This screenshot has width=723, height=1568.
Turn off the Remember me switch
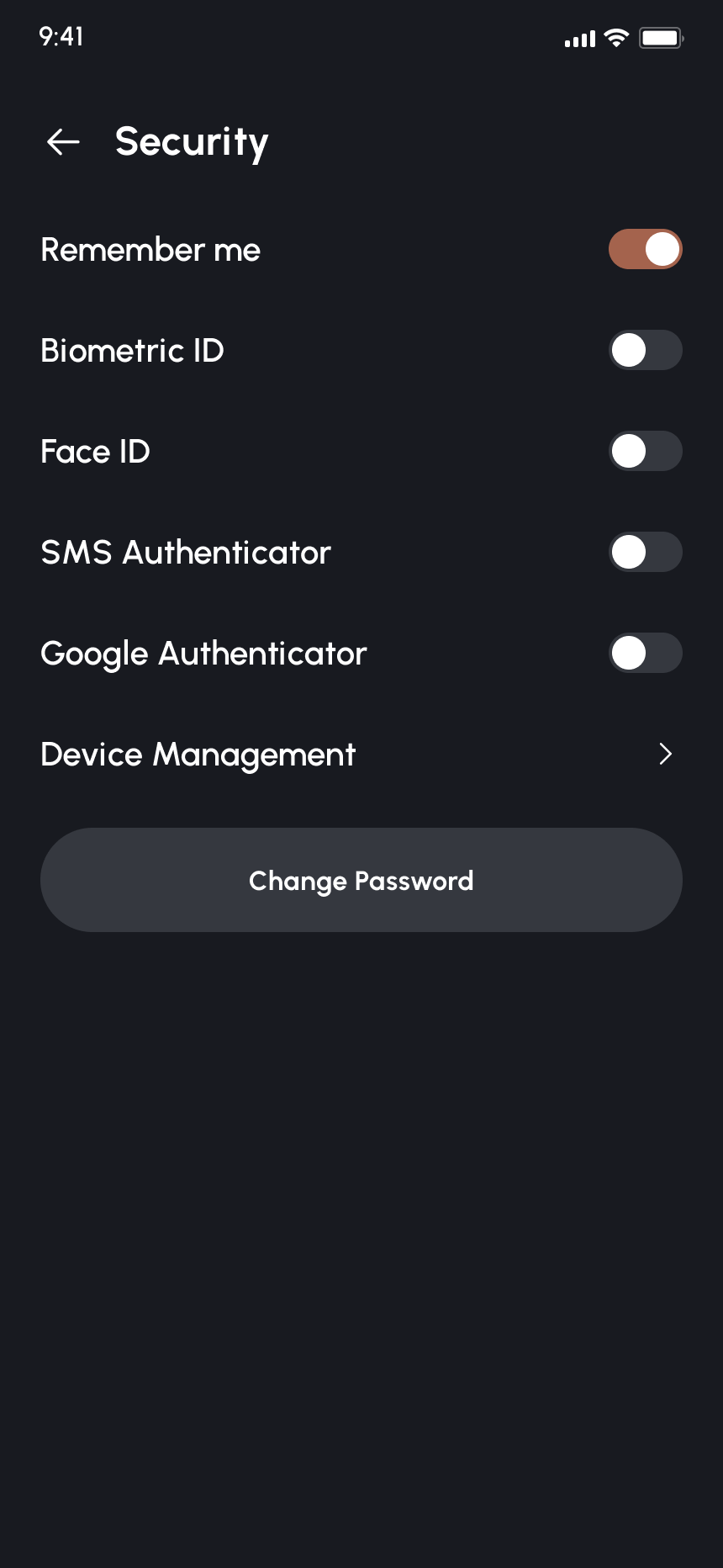click(x=645, y=249)
